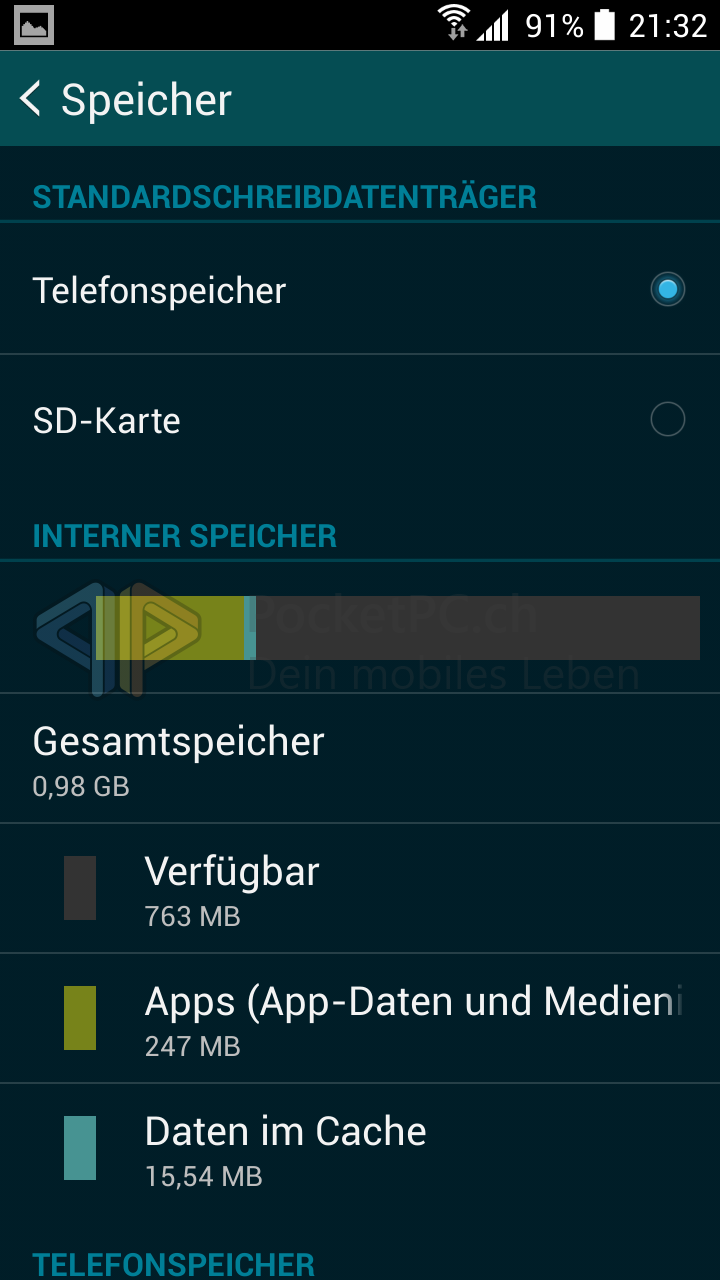720x1280 pixels.
Task: Tap Daten im Cache to clear cache
Action: pyautogui.click(x=360, y=1149)
